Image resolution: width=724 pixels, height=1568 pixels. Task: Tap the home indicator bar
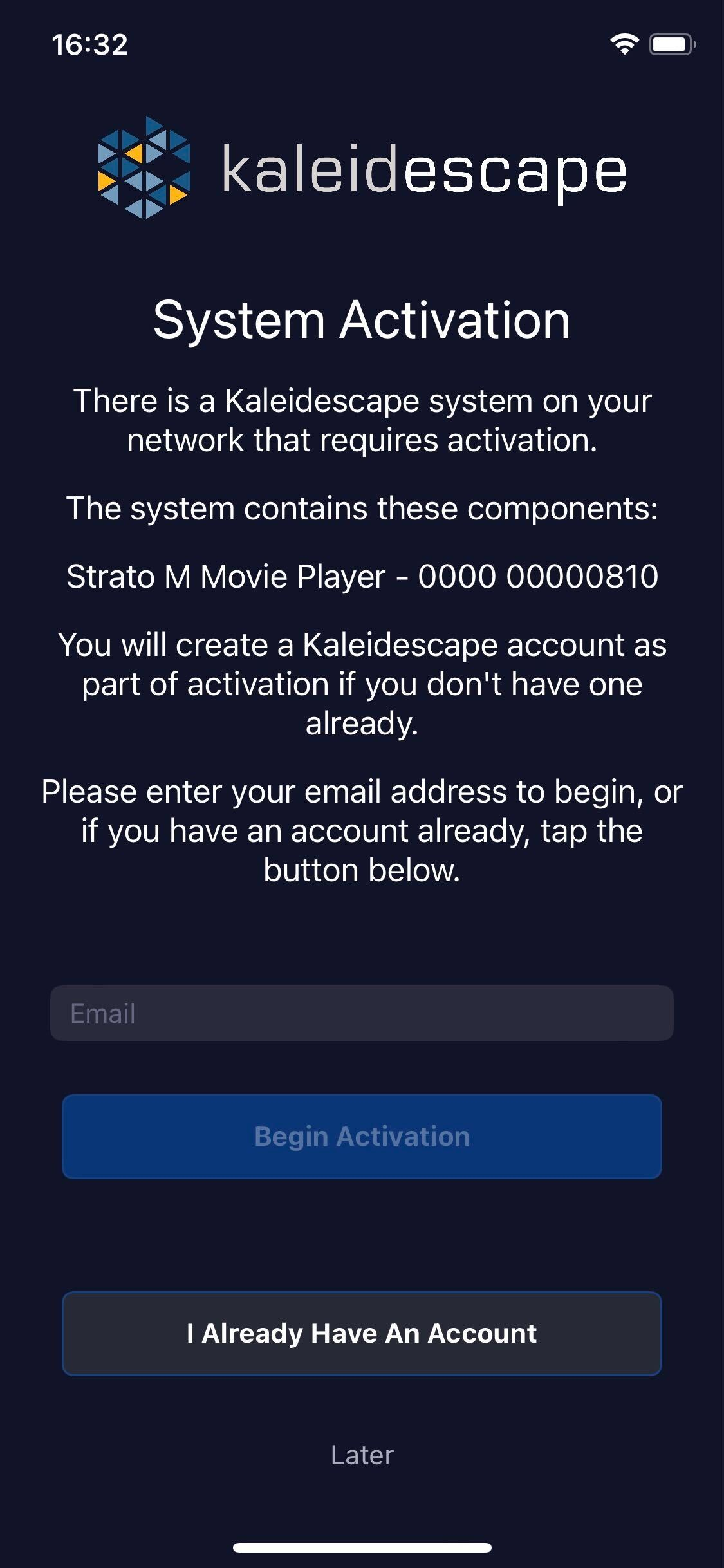click(362, 1548)
